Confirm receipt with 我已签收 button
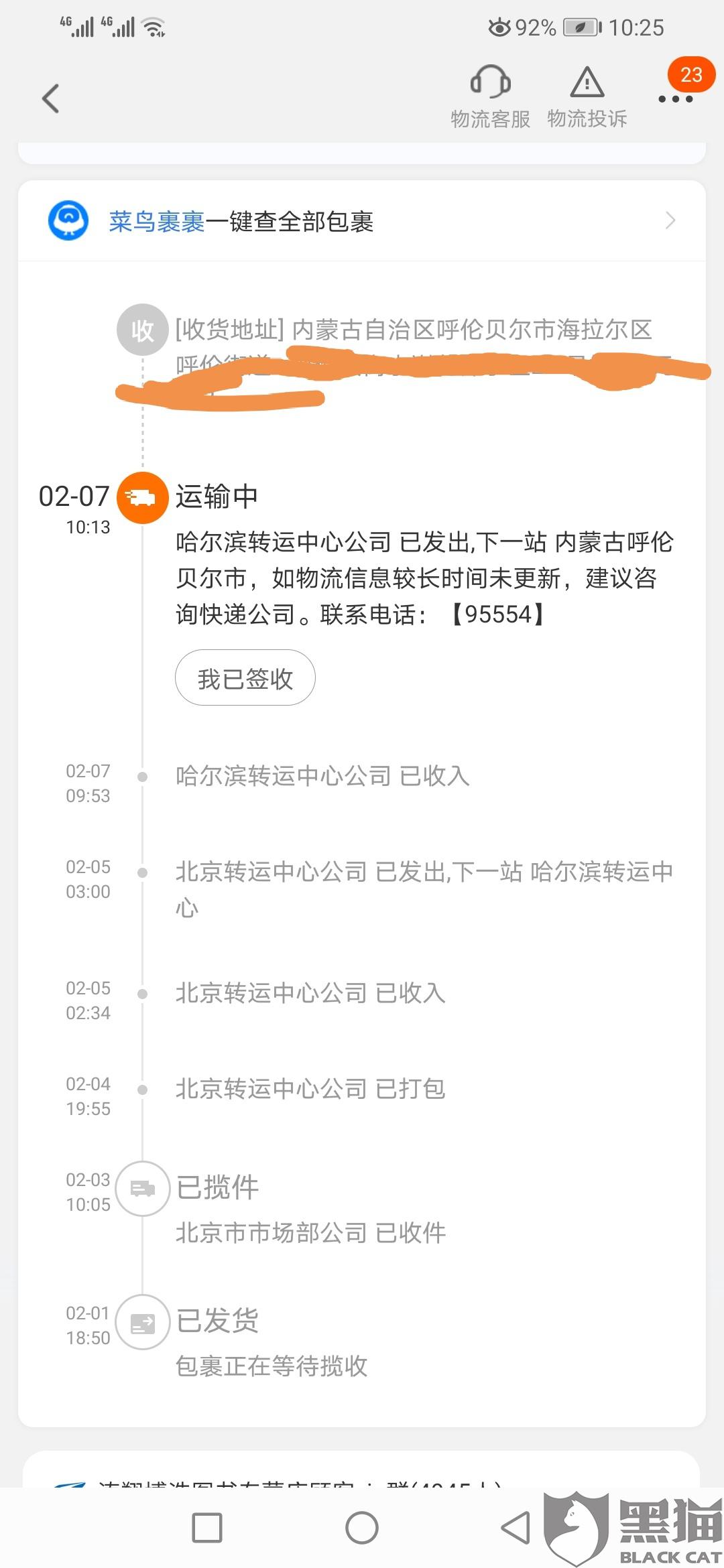Image resolution: width=724 pixels, height=1568 pixels. (245, 678)
